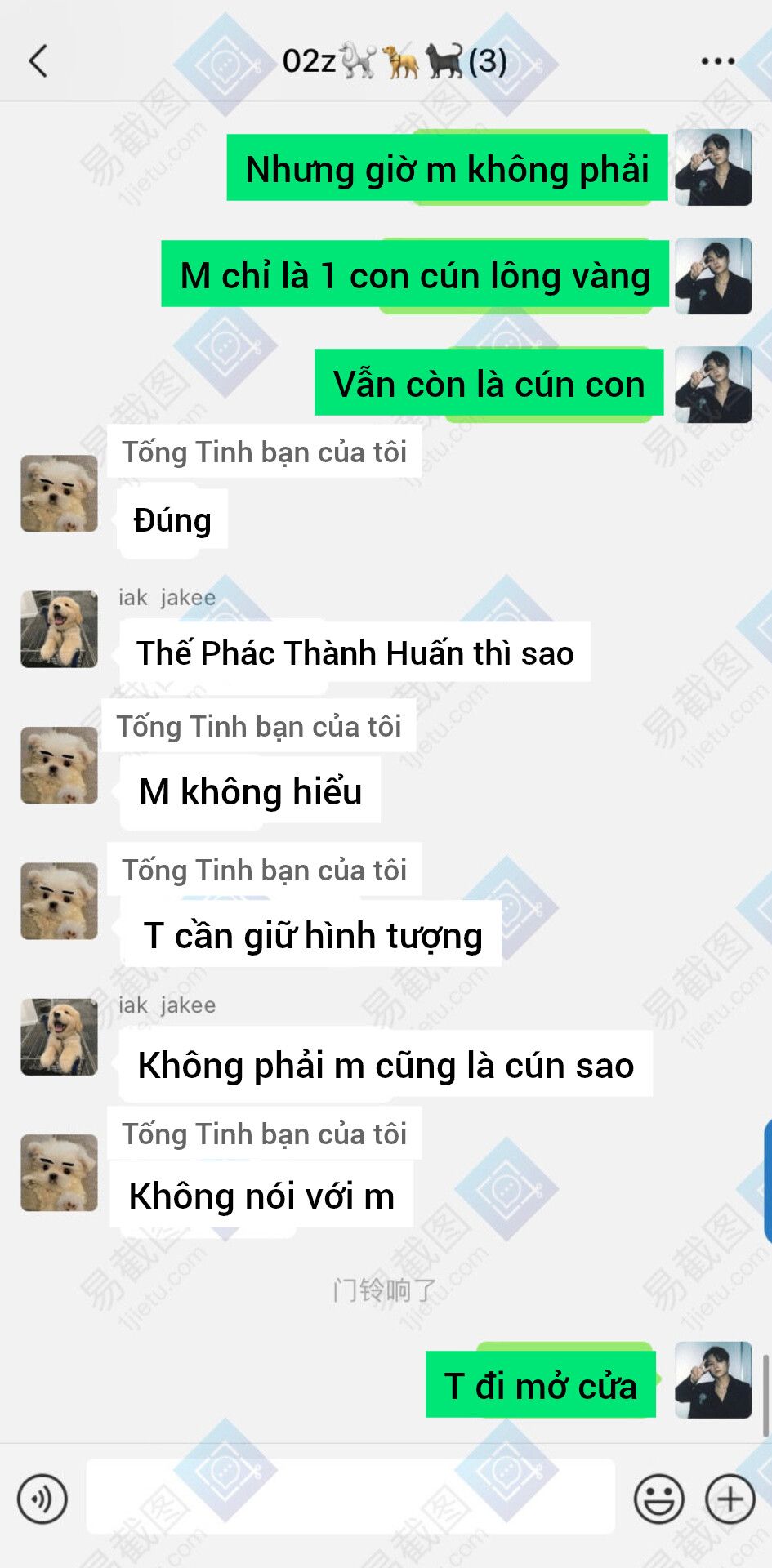Open avatar beside 'Thế Phác Thành Huấn thì sao'
Screen dimensions: 772x1568
point(59,629)
